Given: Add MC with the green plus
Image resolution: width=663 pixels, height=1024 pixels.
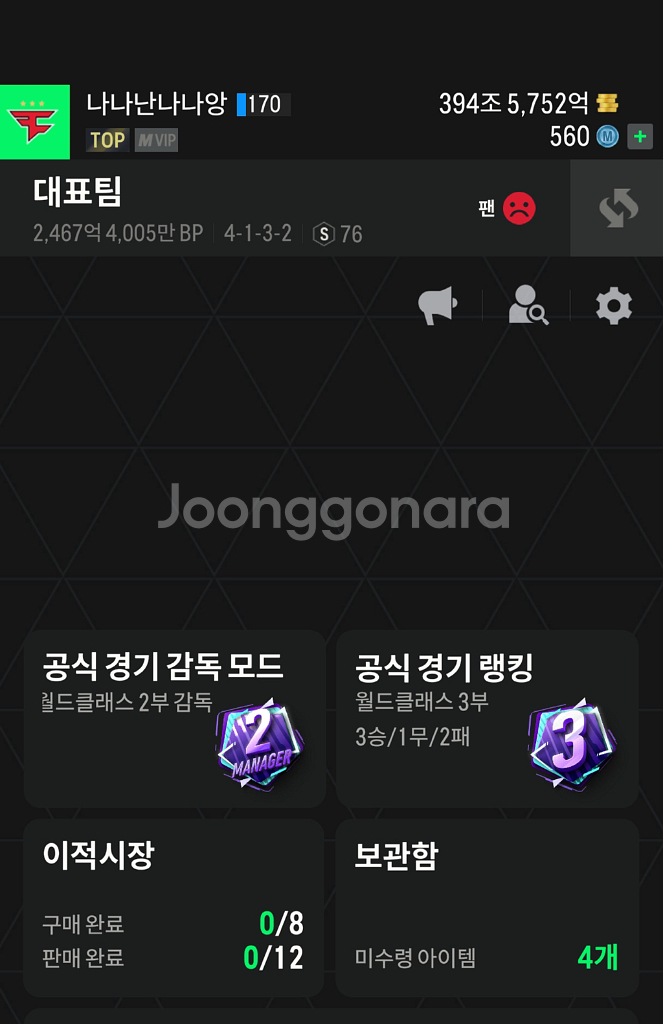Looking at the screenshot, I should [x=640, y=137].
